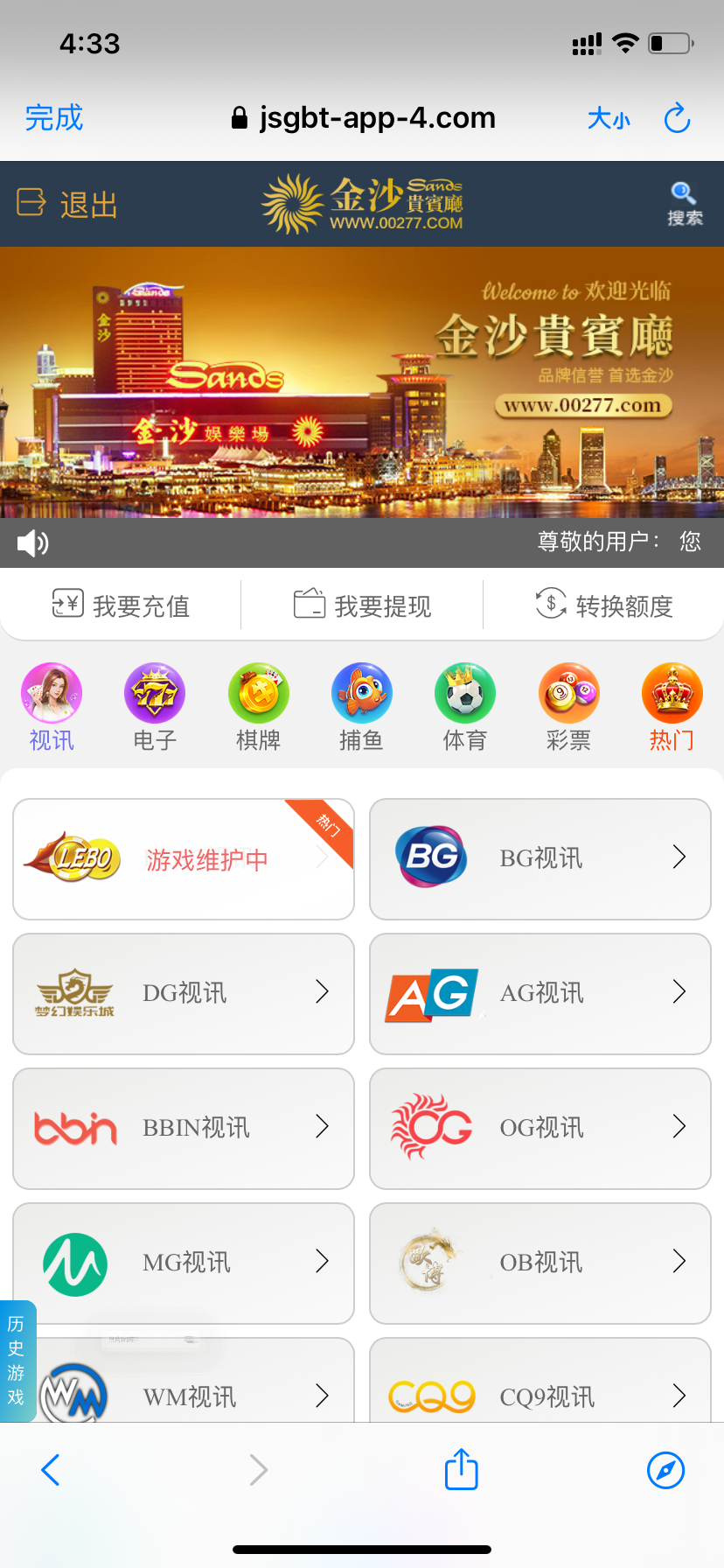Show the 热门 category
Viewport: 724px width, 1568px height.
672,707
